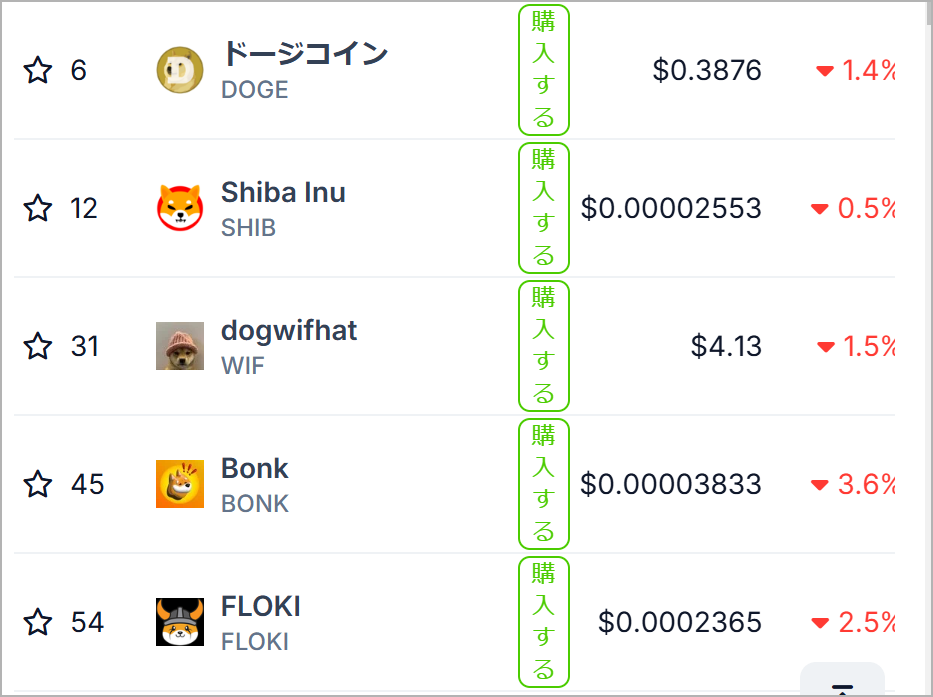Select 購入する for dogwifhat
The image size is (933, 697).
click(543, 346)
